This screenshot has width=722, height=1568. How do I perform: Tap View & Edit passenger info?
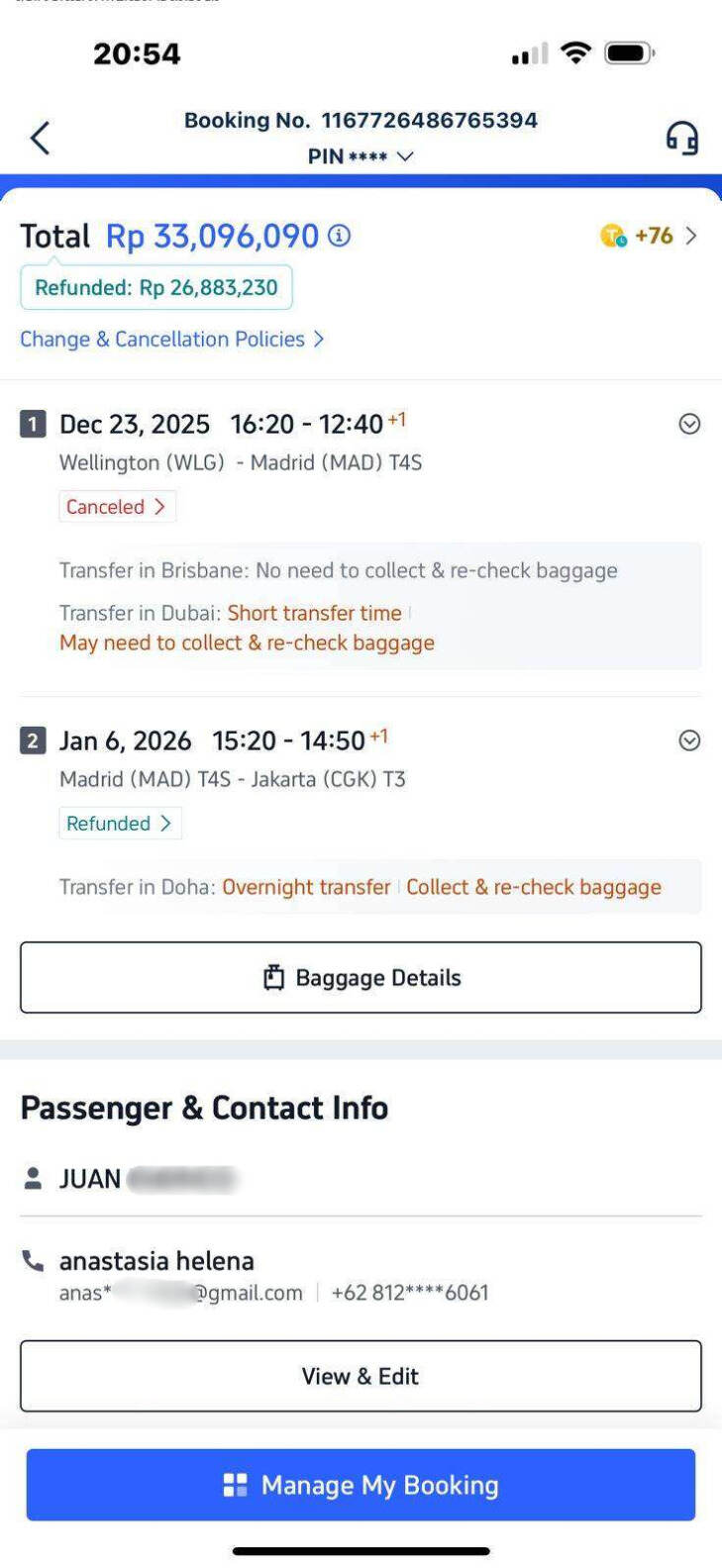click(x=361, y=1376)
